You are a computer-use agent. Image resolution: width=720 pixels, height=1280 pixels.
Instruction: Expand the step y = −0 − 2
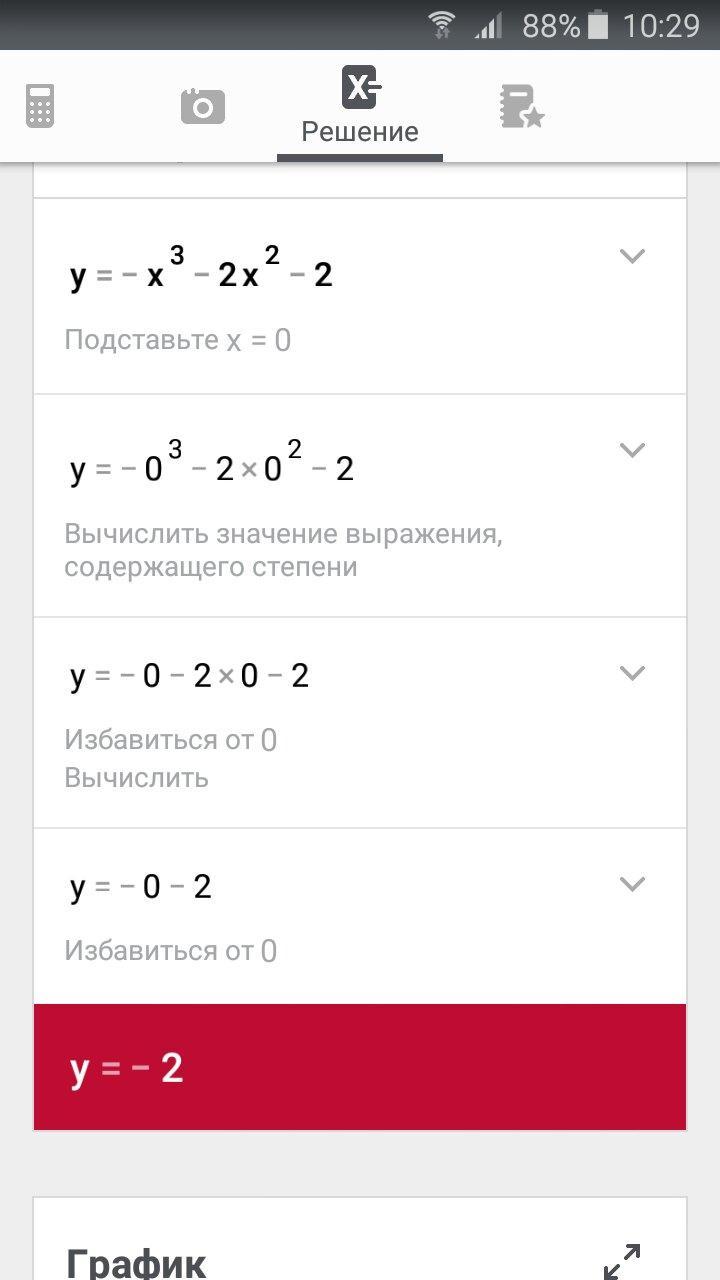click(632, 884)
